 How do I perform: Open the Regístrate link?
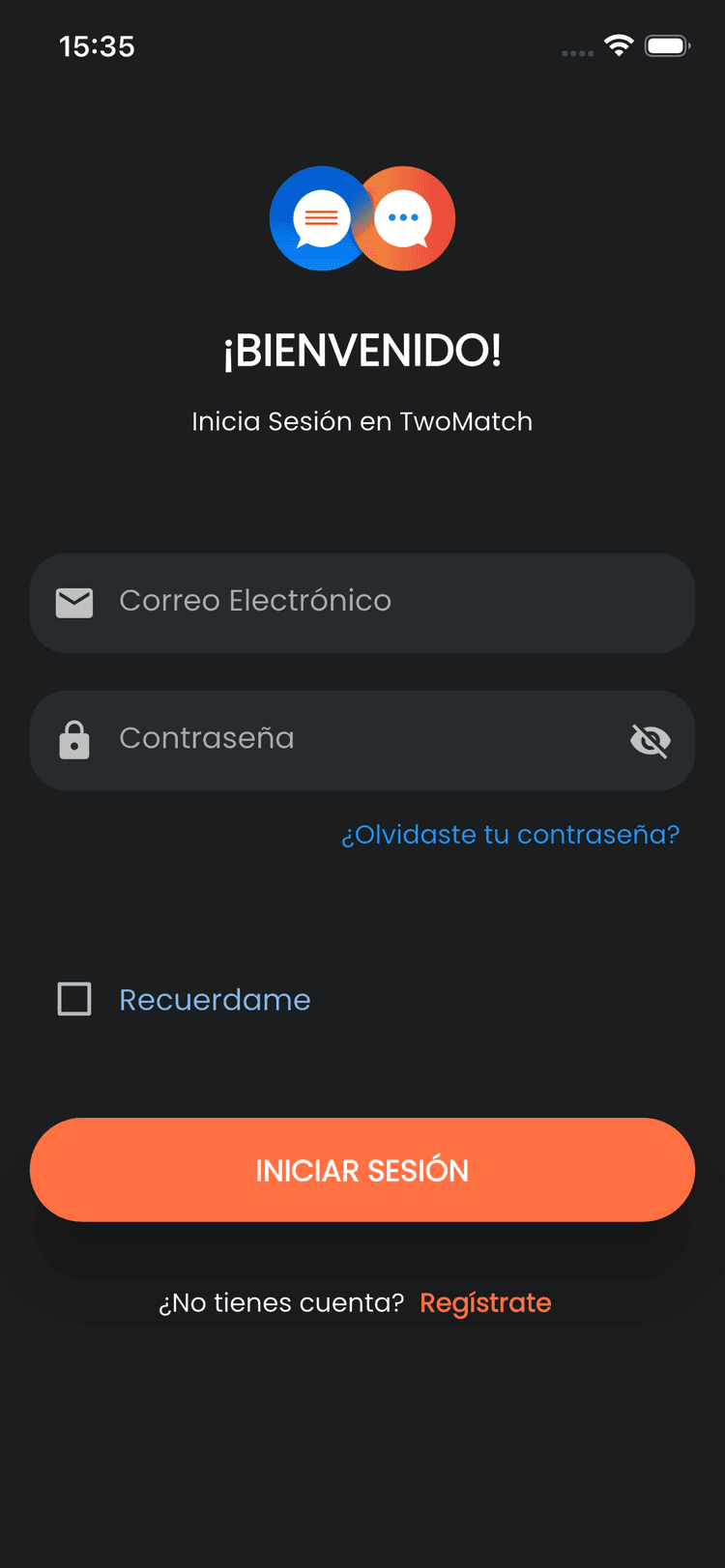pyautogui.click(x=485, y=1302)
